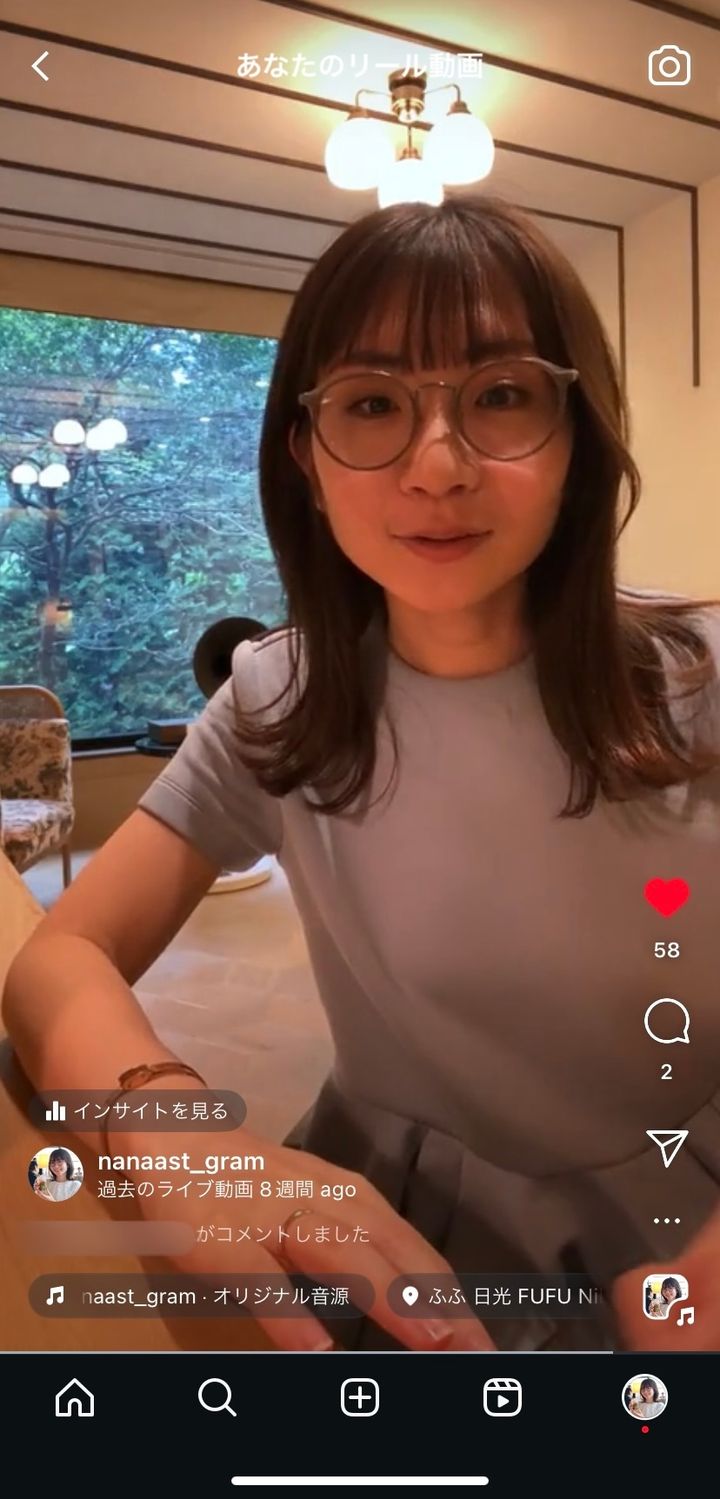Go to the Home tab
This screenshot has height=1499, width=720.
[75, 1397]
